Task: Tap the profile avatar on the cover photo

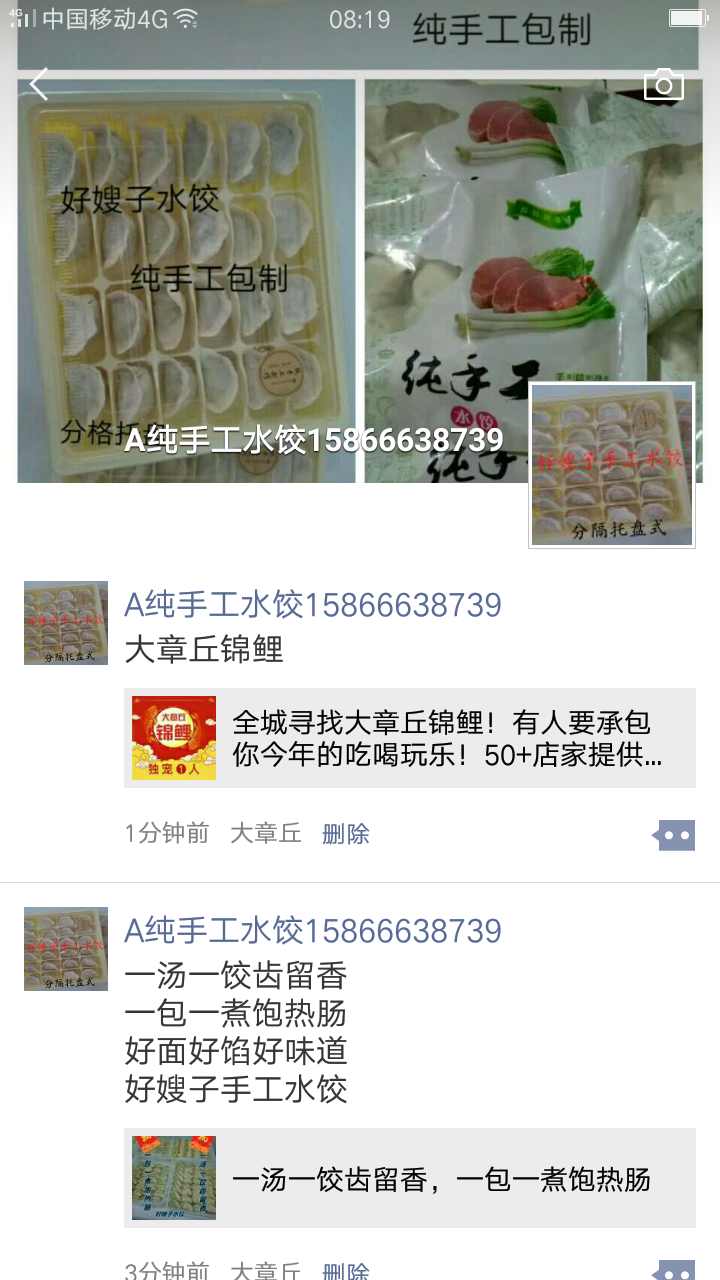Action: 611,465
